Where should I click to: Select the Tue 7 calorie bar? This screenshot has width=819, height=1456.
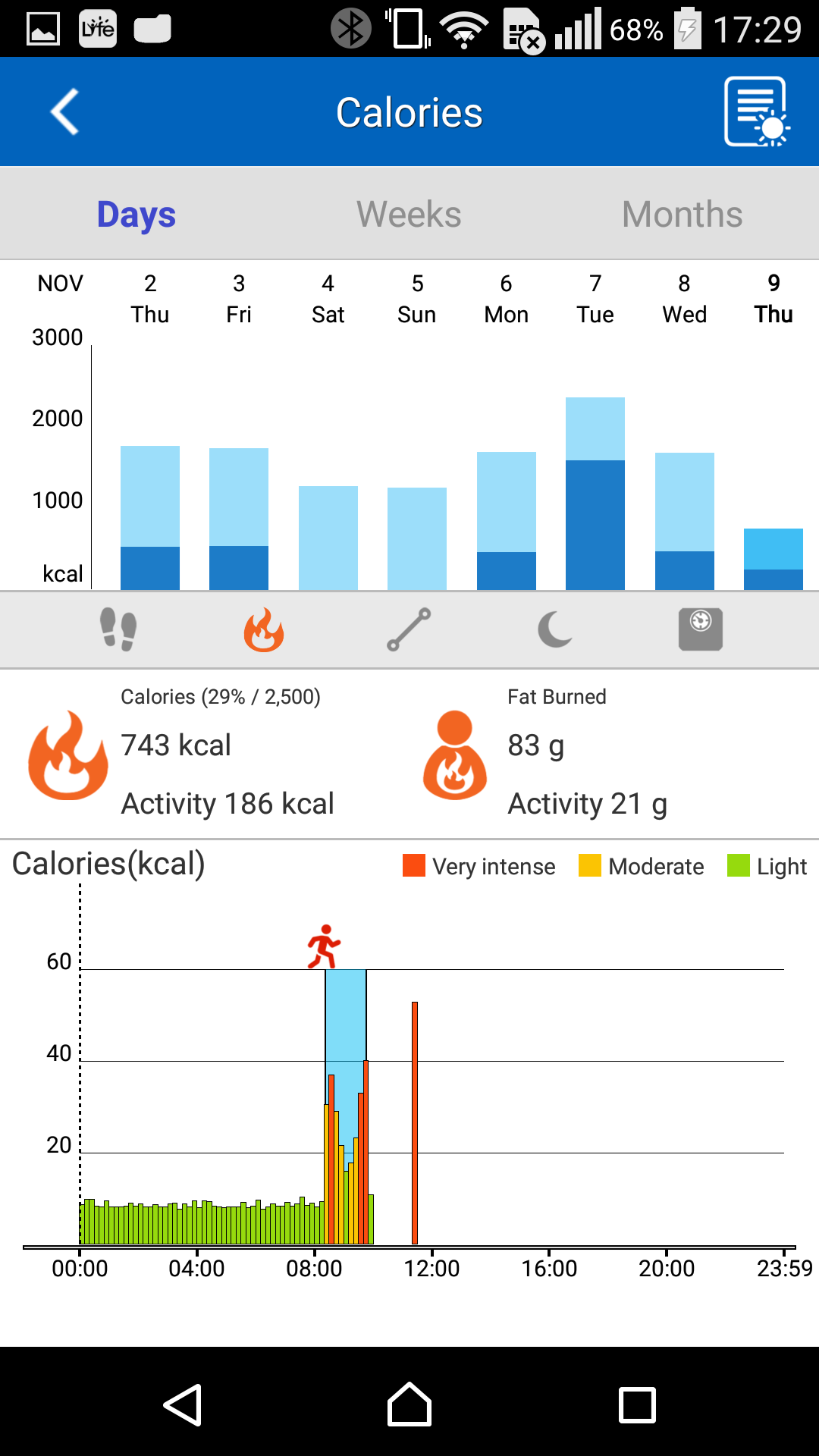point(595,493)
